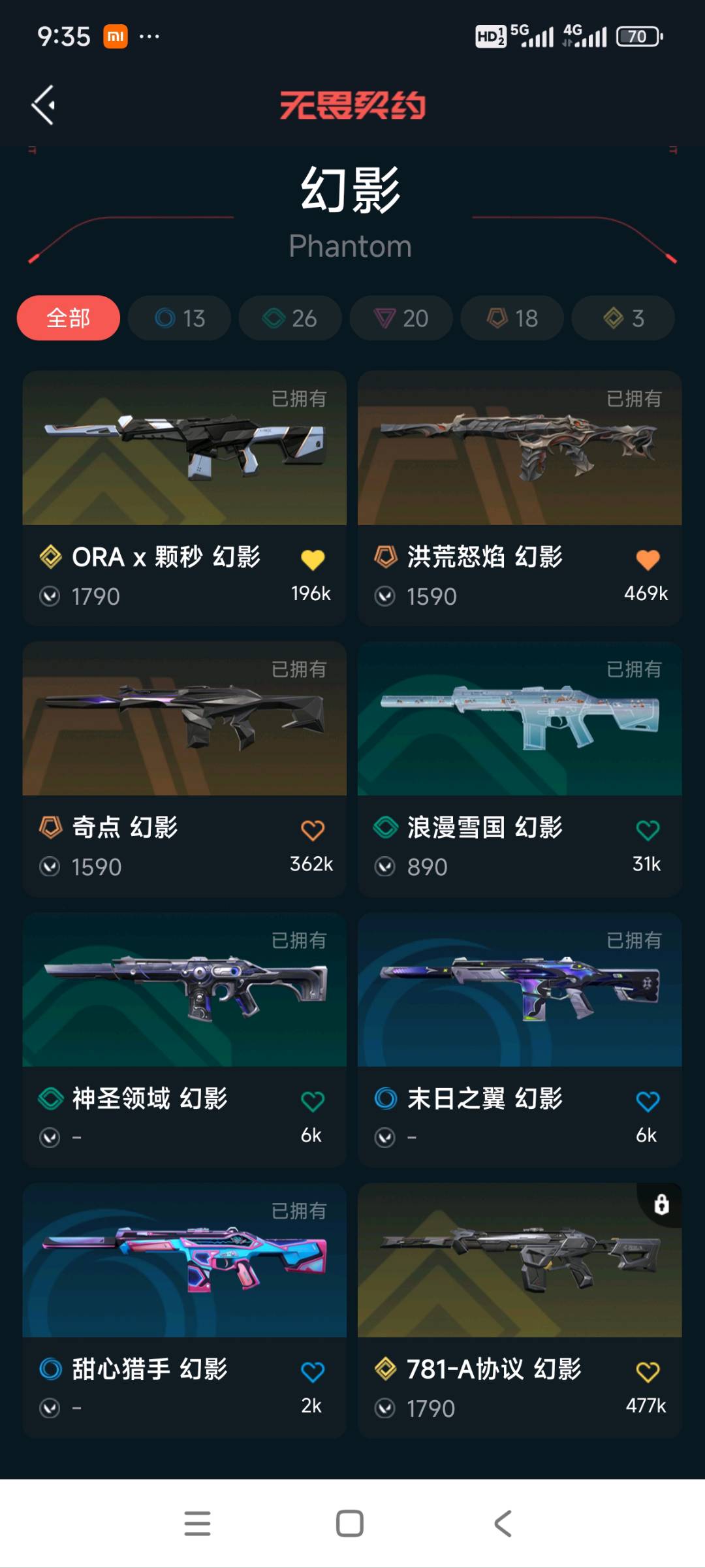
Task: Open the 神圣领域 幻影 skin card
Action: point(184,993)
